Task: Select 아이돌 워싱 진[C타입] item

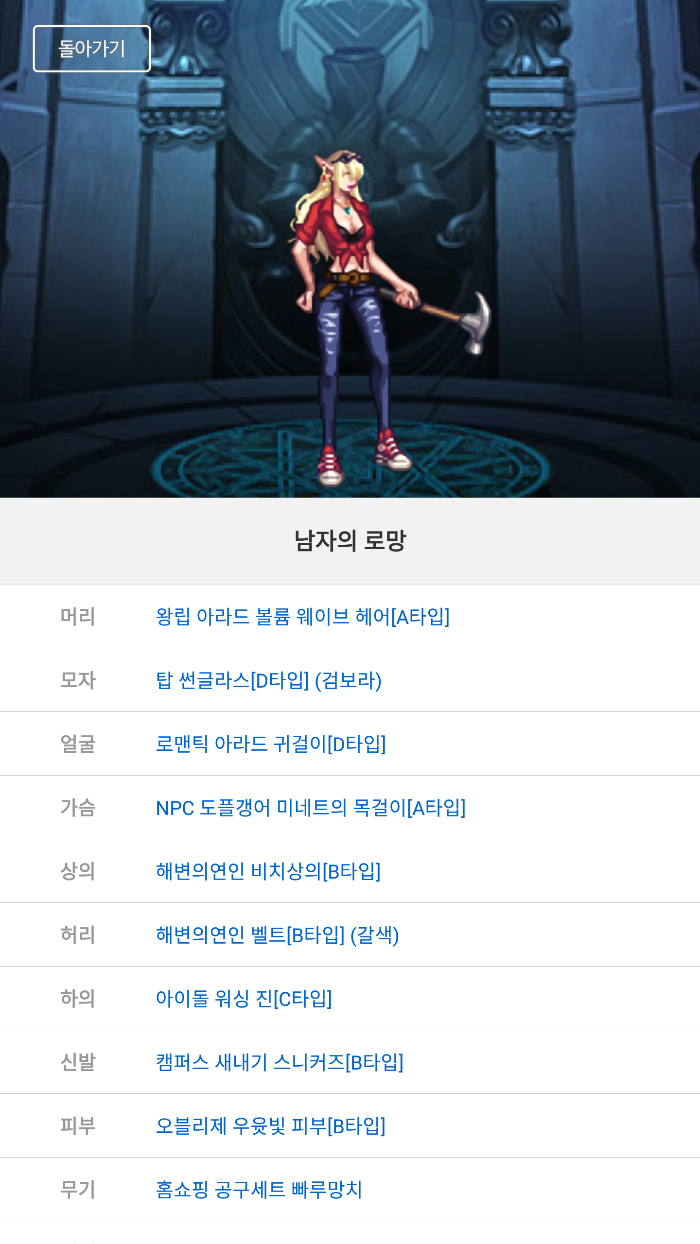Action: point(243,999)
